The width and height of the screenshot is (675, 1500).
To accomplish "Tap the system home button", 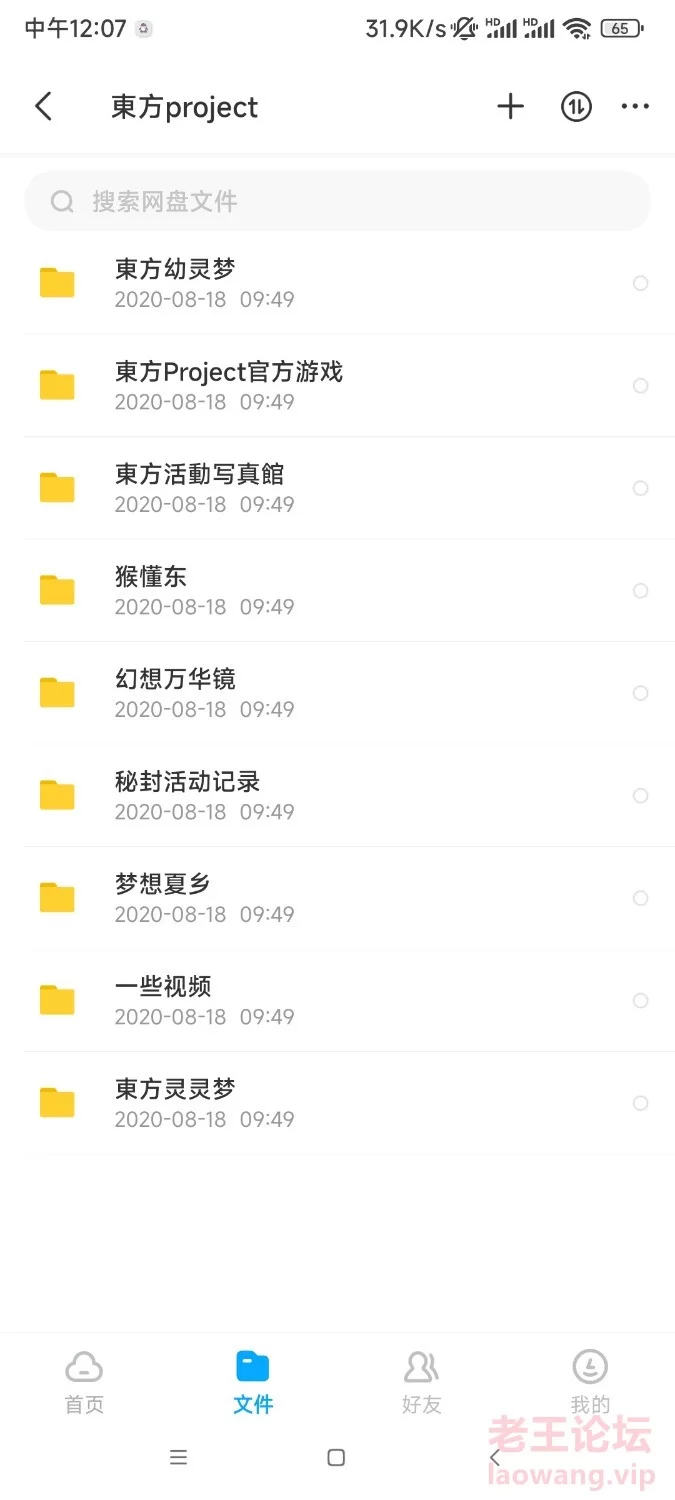I will click(x=337, y=1458).
